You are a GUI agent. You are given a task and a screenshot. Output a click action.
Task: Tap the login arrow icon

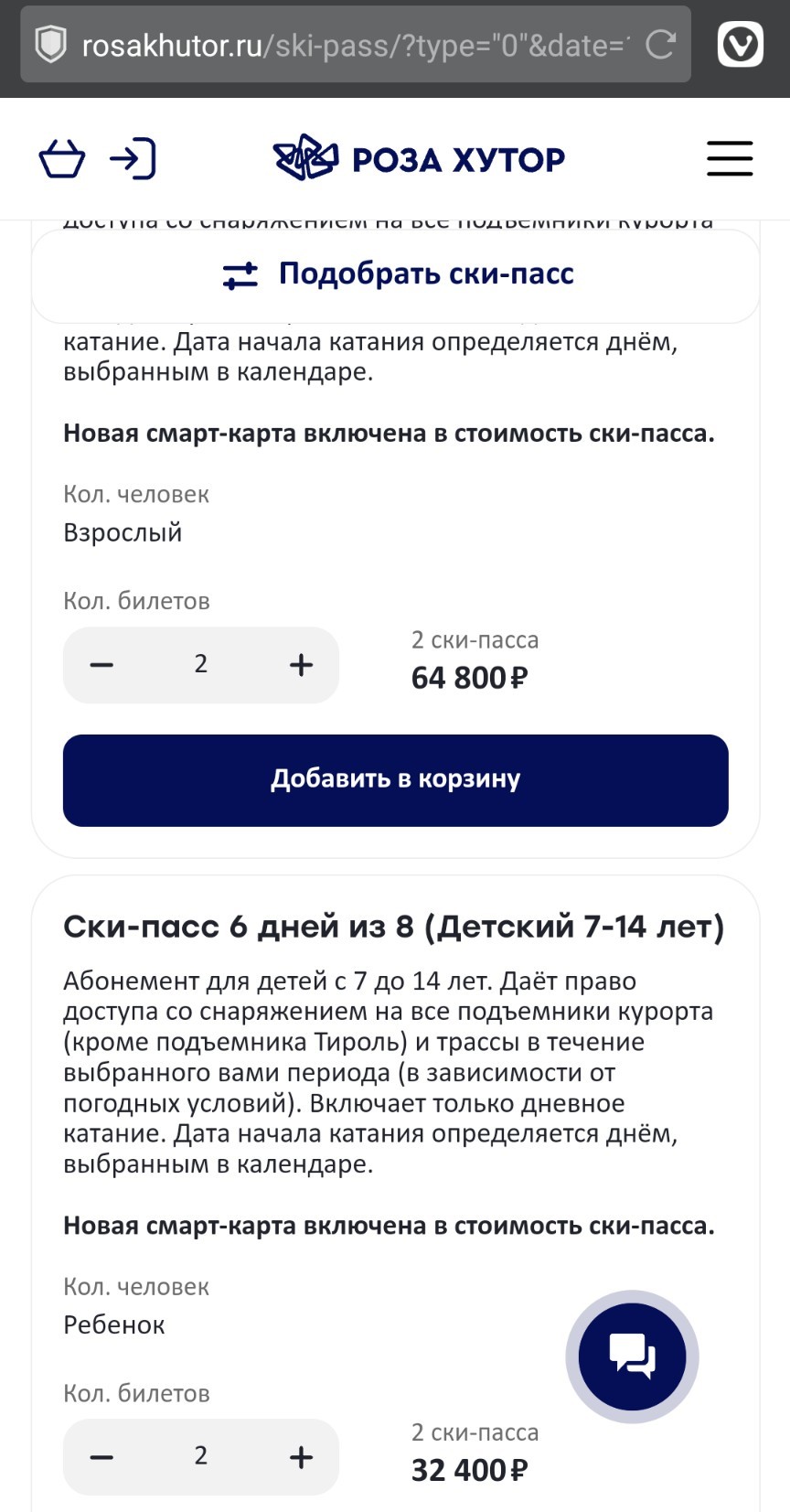(x=133, y=158)
